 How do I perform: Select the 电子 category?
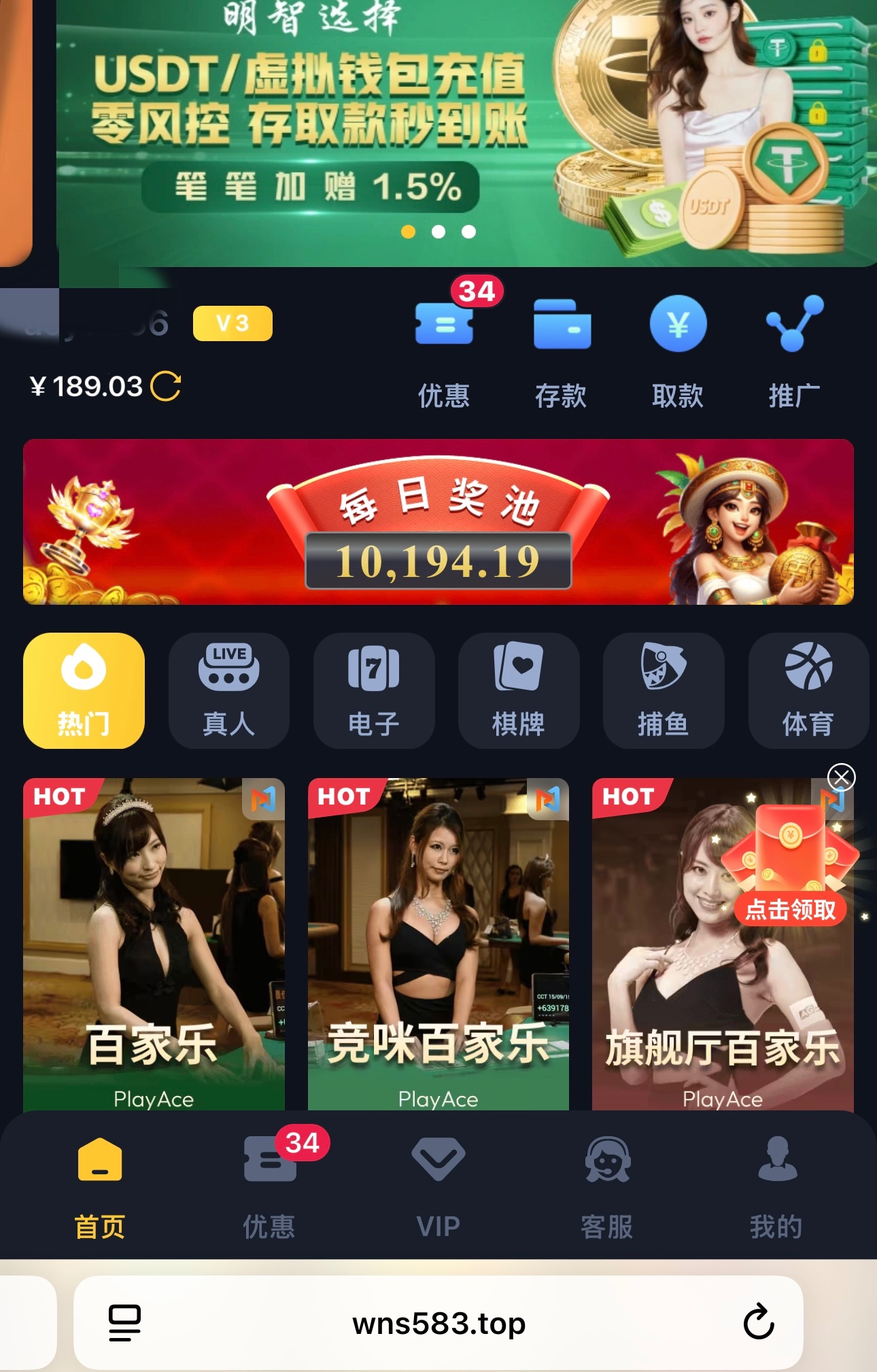374,690
